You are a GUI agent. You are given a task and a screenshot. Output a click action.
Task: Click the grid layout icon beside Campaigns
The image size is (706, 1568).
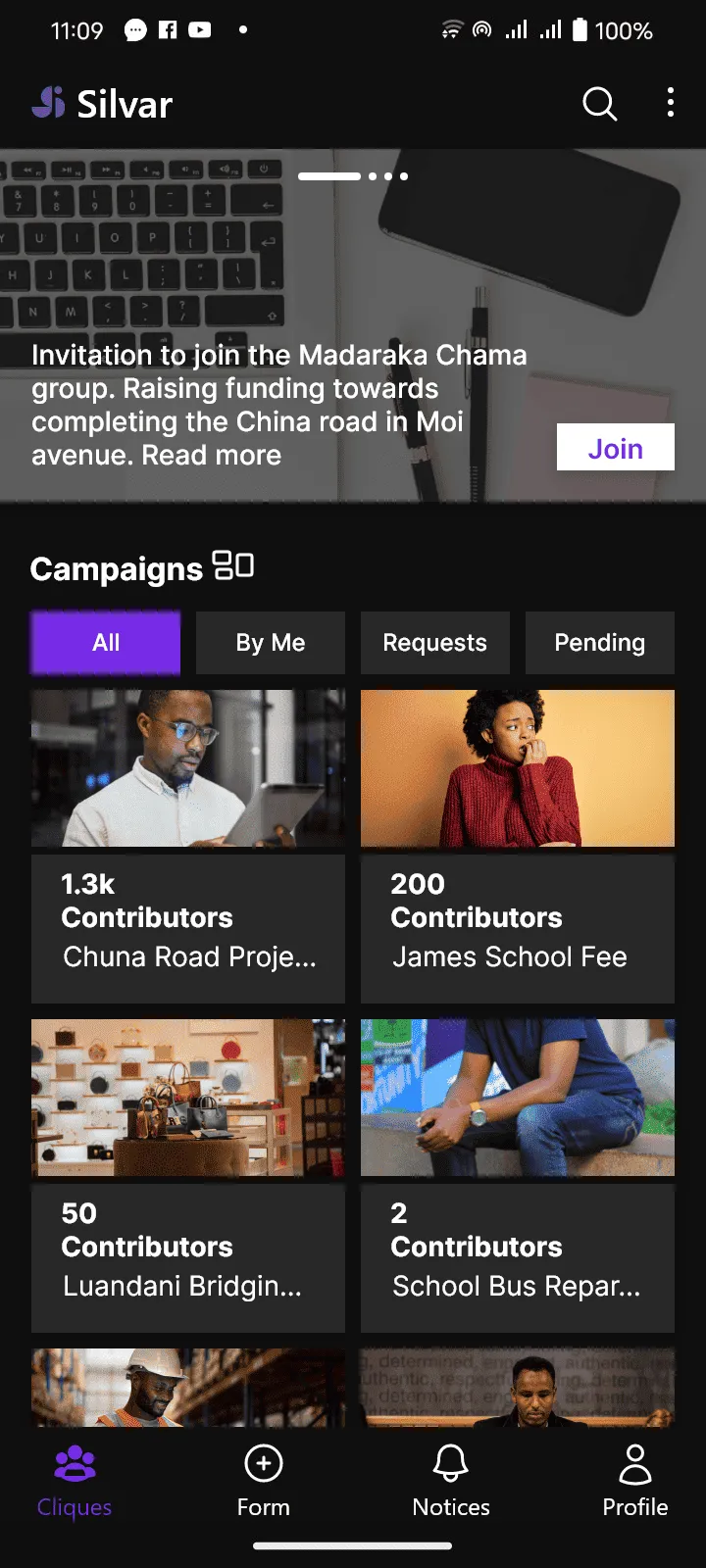pos(233,565)
